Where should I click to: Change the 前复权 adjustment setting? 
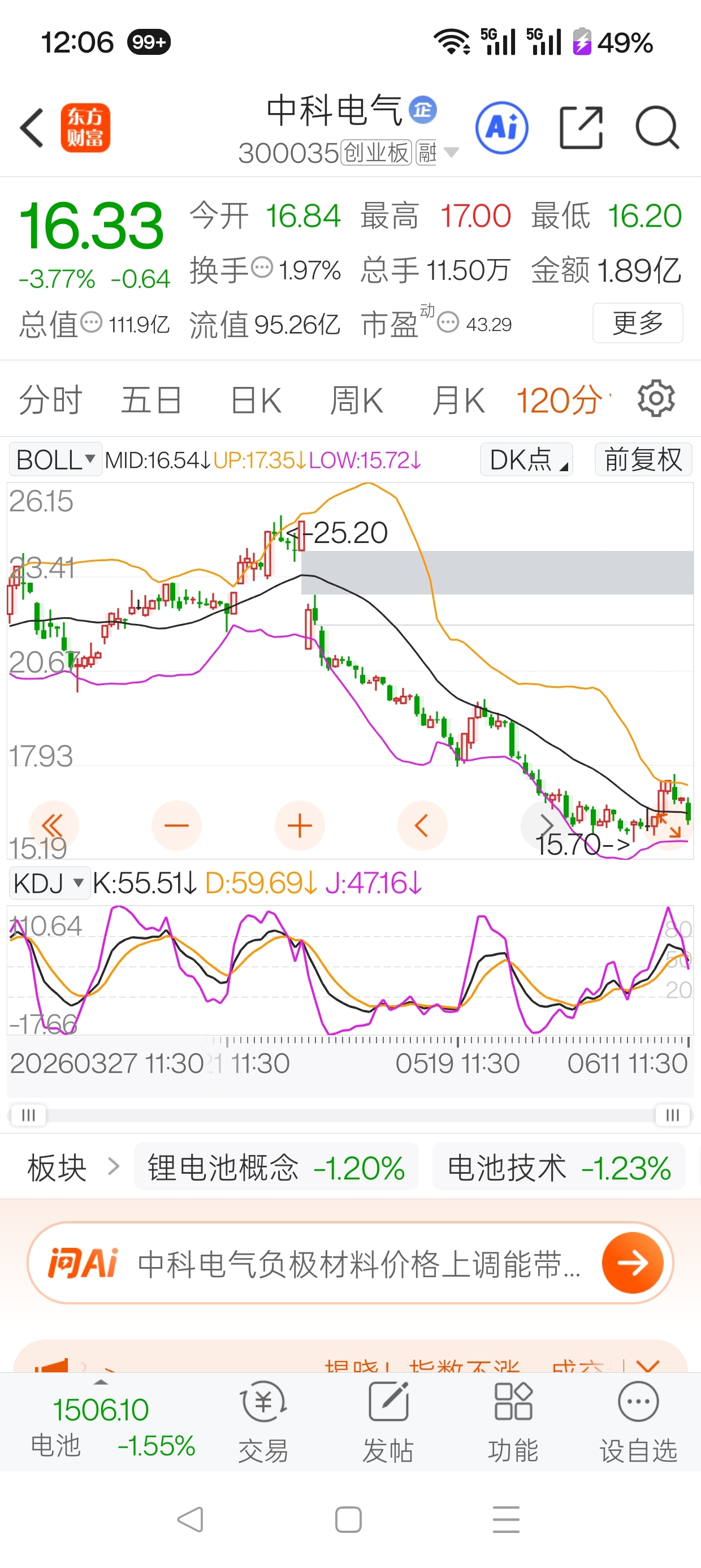click(643, 459)
